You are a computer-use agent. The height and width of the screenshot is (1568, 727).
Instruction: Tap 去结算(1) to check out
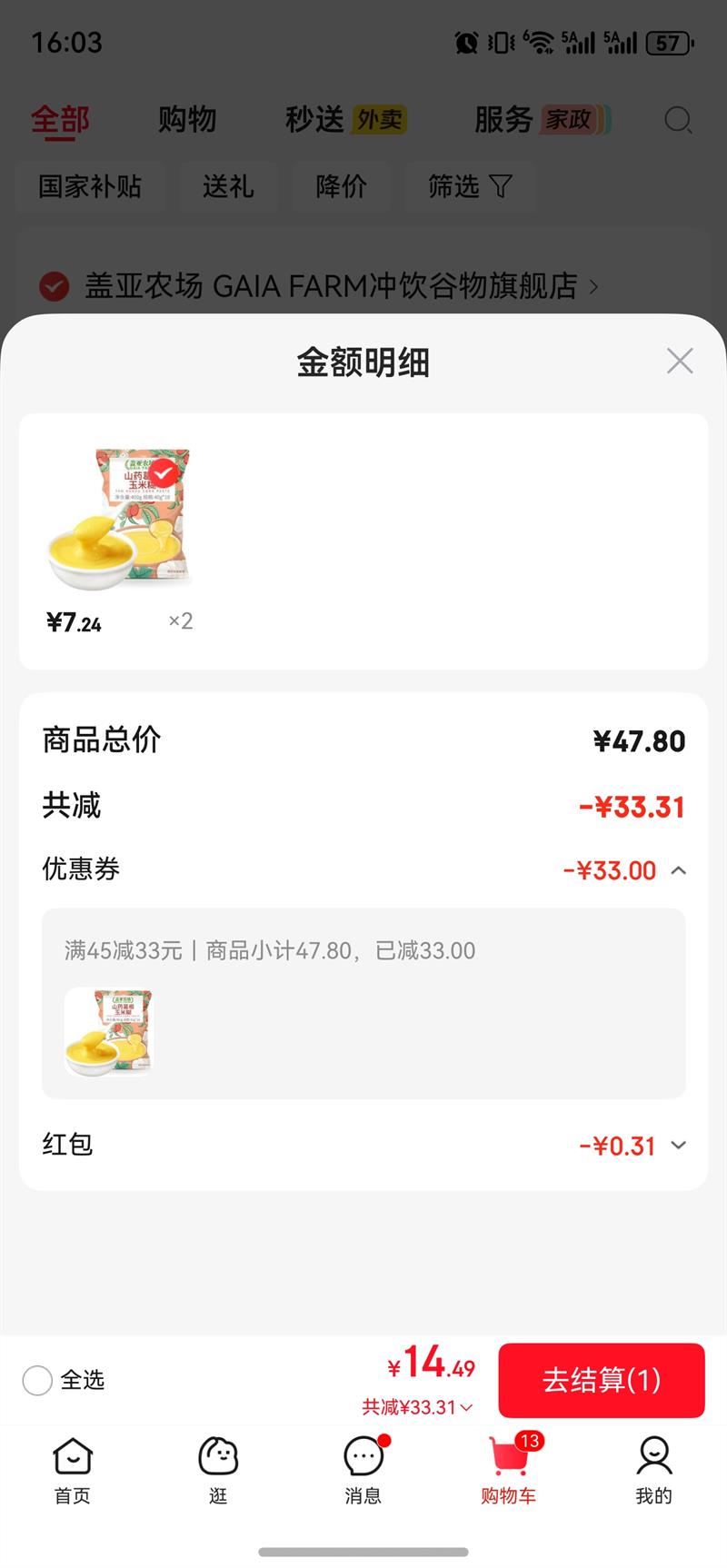(601, 1380)
